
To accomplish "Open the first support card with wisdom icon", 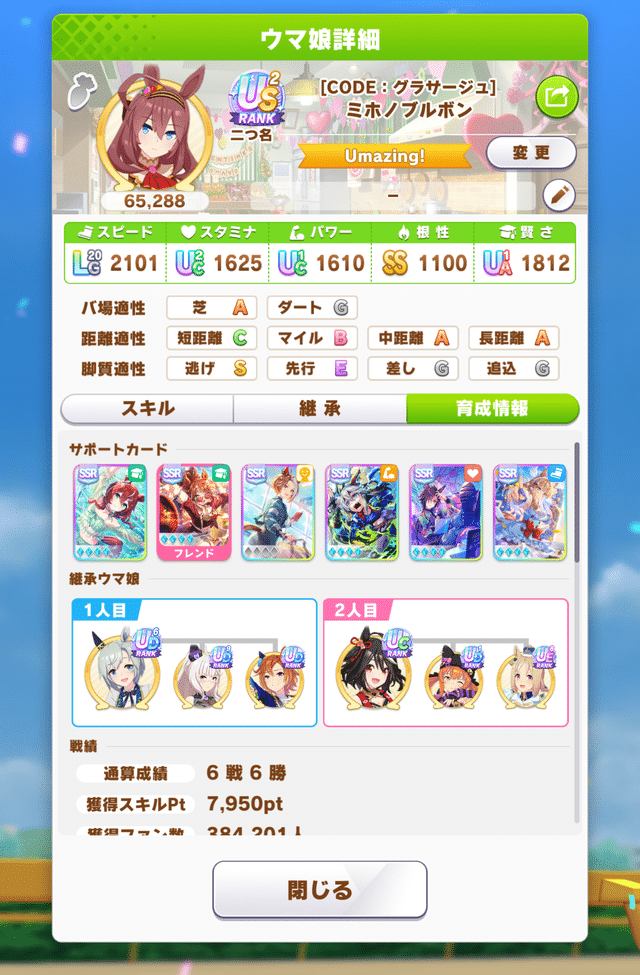I will (109, 511).
